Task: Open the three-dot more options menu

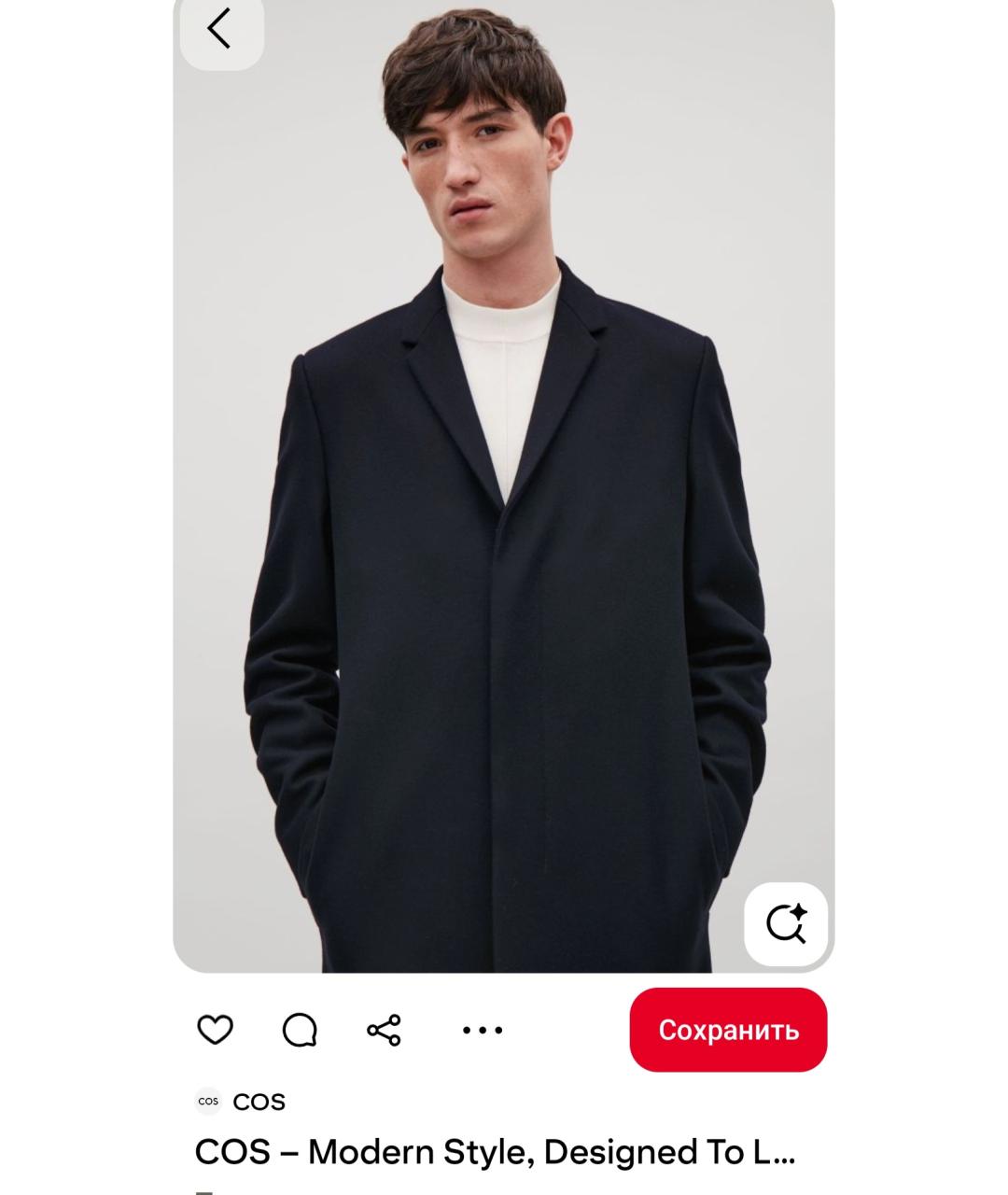Action: pyautogui.click(x=483, y=1030)
